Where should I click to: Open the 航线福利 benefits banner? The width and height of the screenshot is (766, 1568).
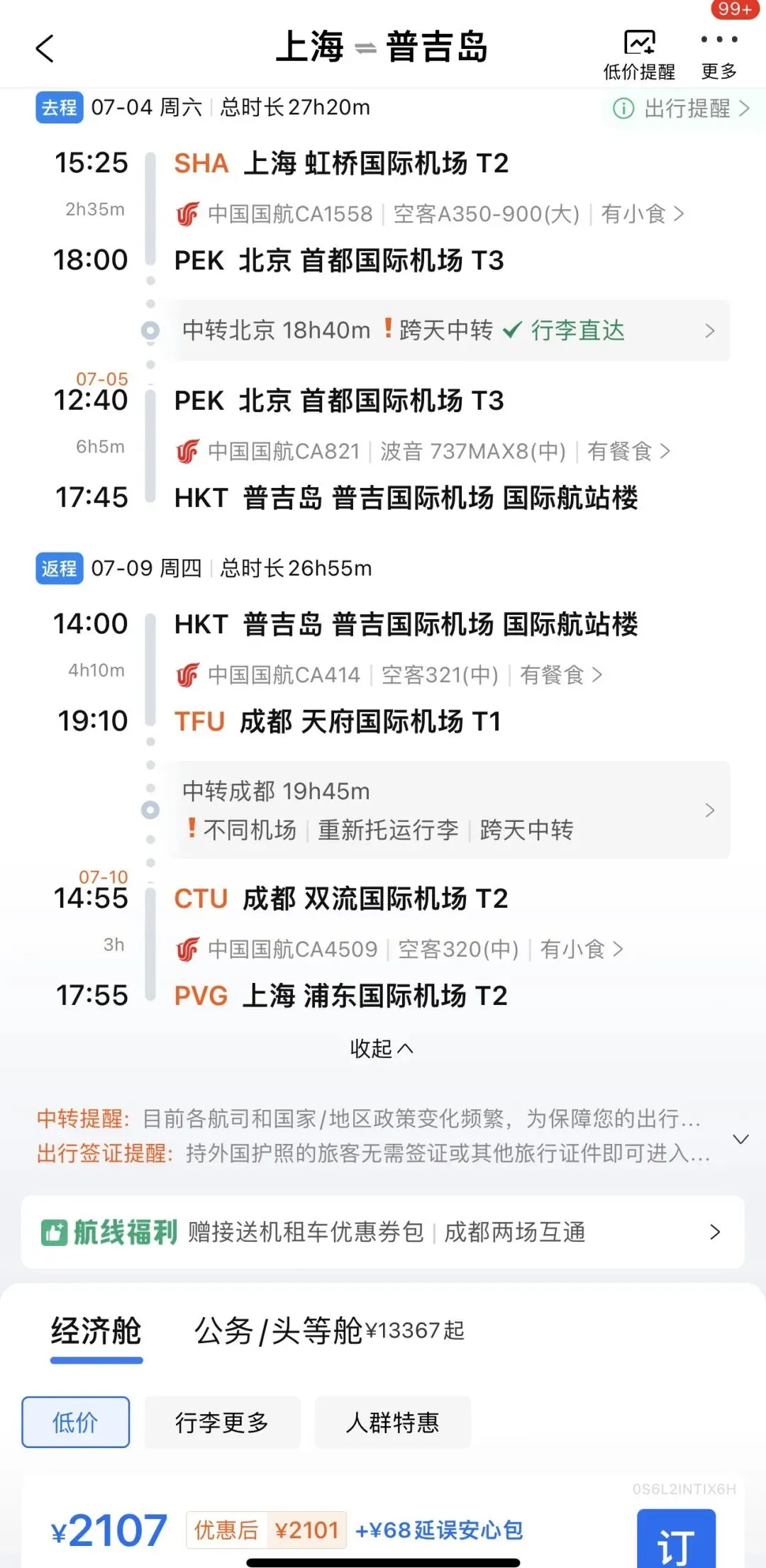tap(383, 1233)
